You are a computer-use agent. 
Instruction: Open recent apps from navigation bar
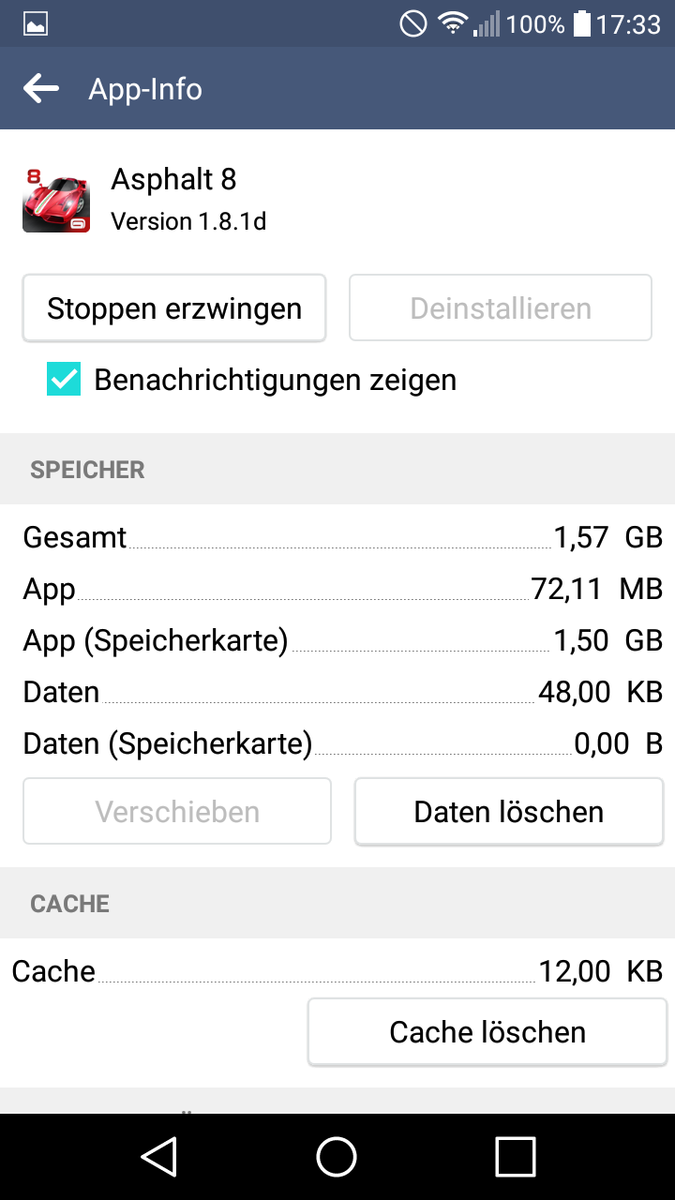point(515,1156)
